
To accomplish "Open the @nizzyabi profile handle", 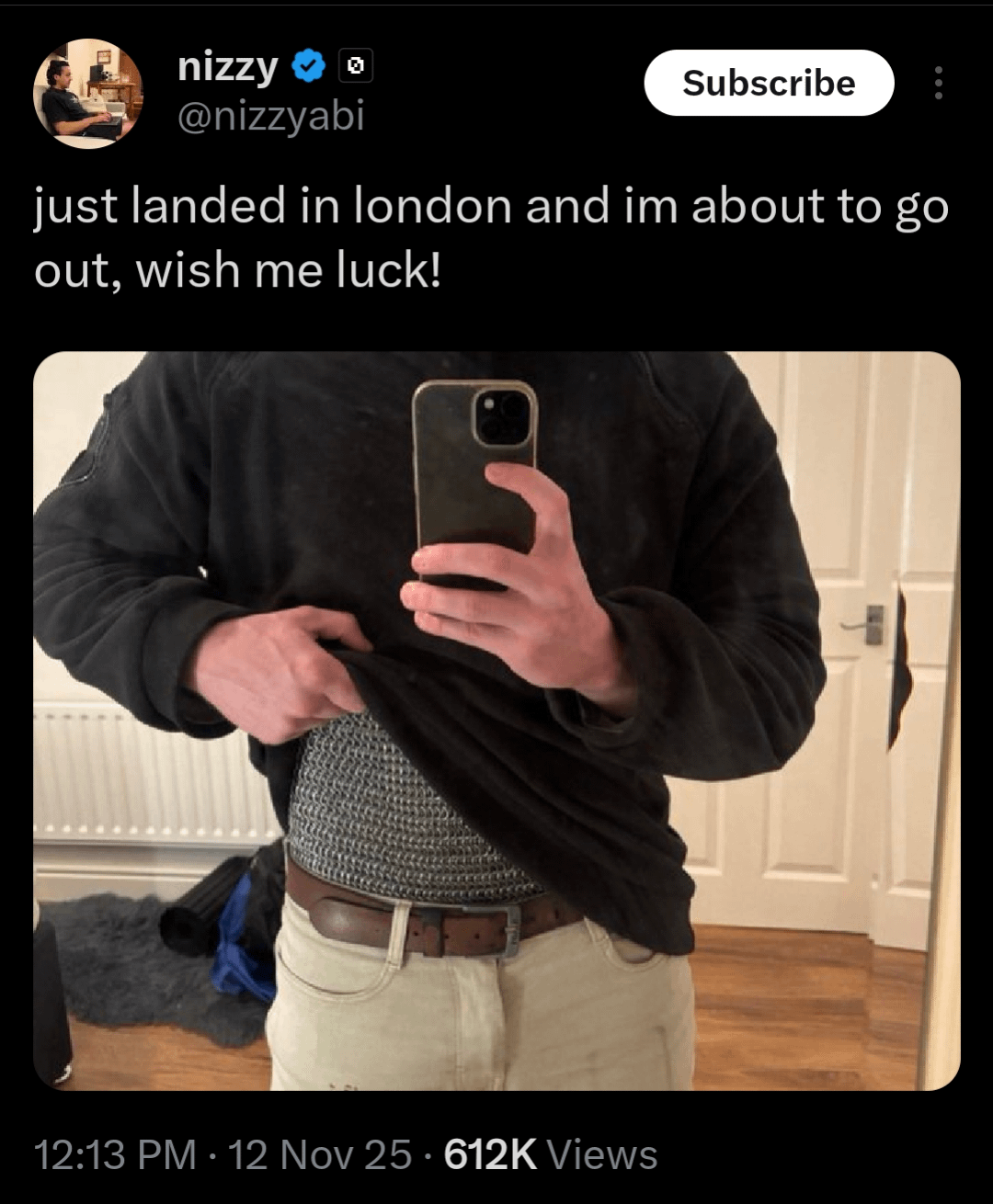I will point(271,117).
